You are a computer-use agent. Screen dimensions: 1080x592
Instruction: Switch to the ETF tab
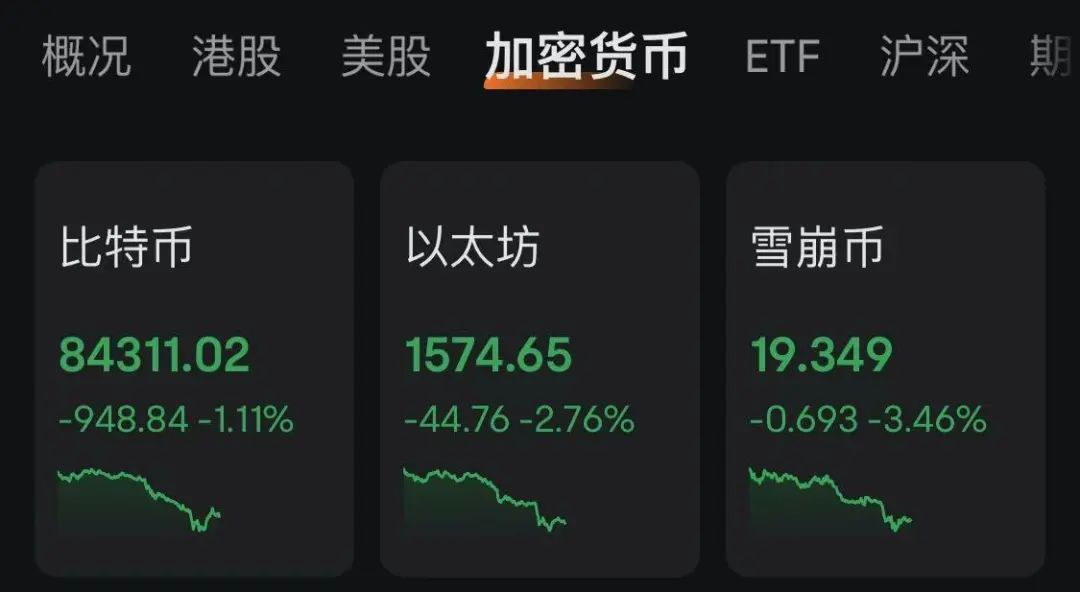782,56
